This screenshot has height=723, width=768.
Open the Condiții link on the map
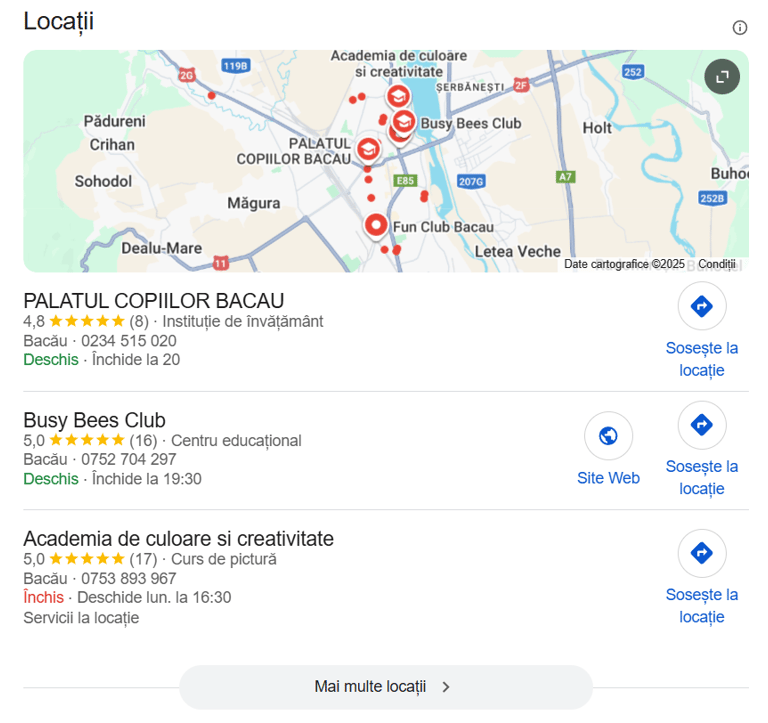[x=717, y=264]
